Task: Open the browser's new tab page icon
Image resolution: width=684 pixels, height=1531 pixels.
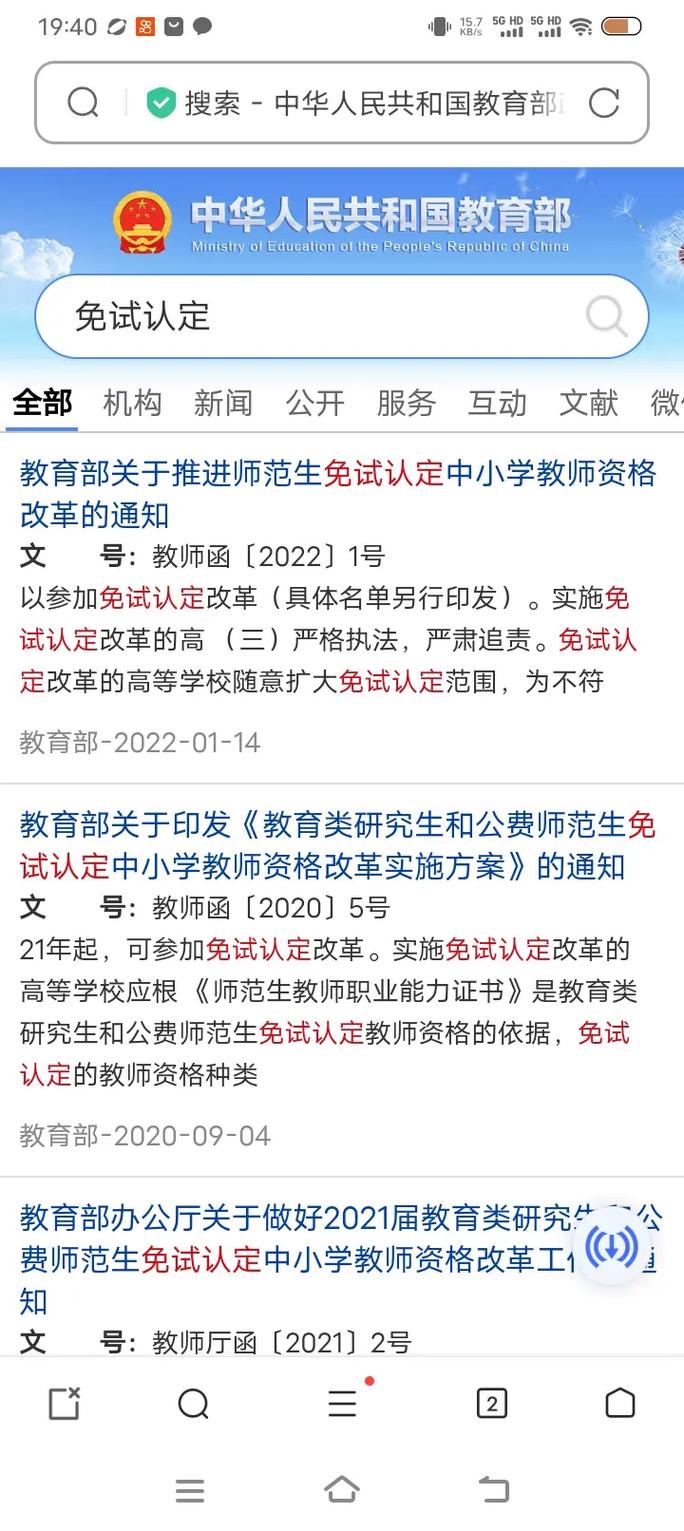Action: [64, 1404]
